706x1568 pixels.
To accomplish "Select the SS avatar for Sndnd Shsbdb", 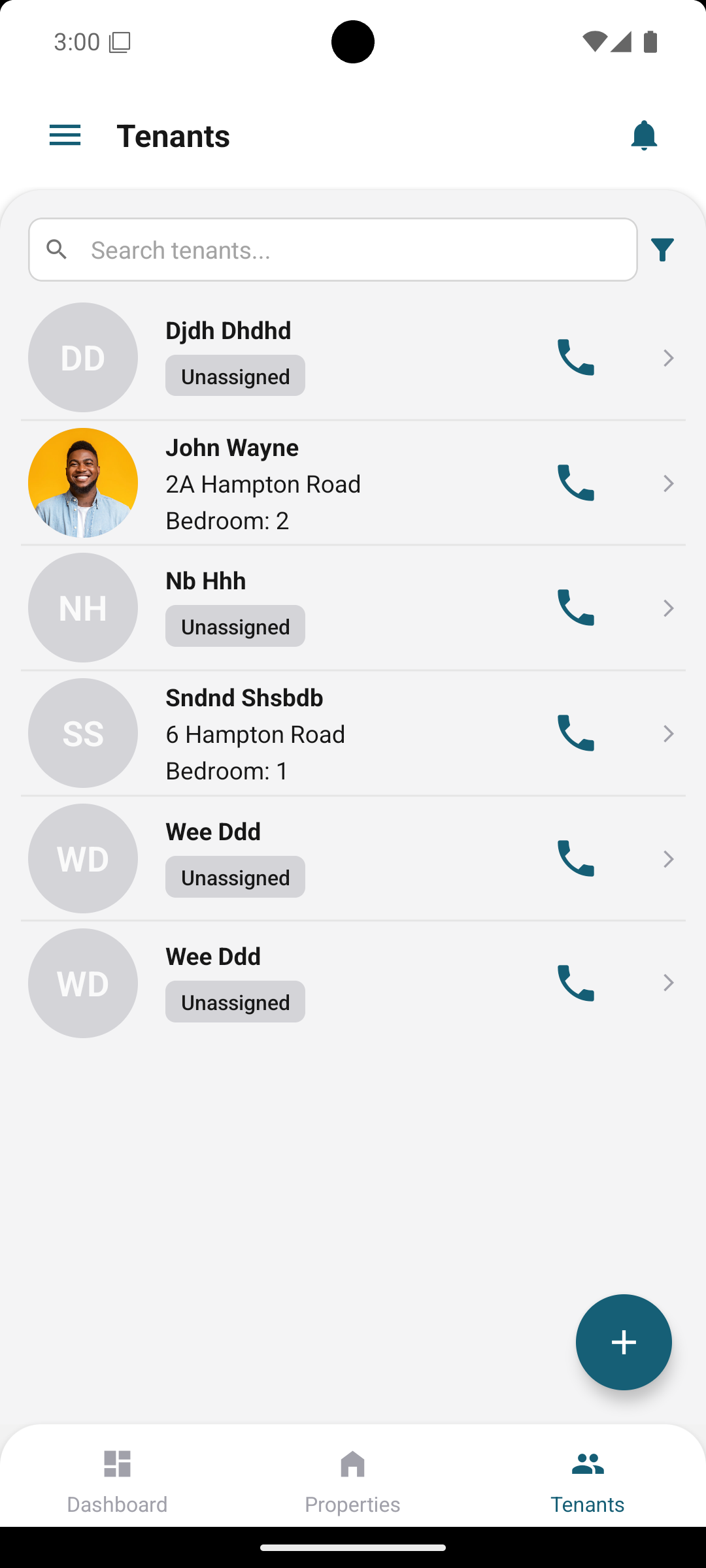I will [x=83, y=733].
